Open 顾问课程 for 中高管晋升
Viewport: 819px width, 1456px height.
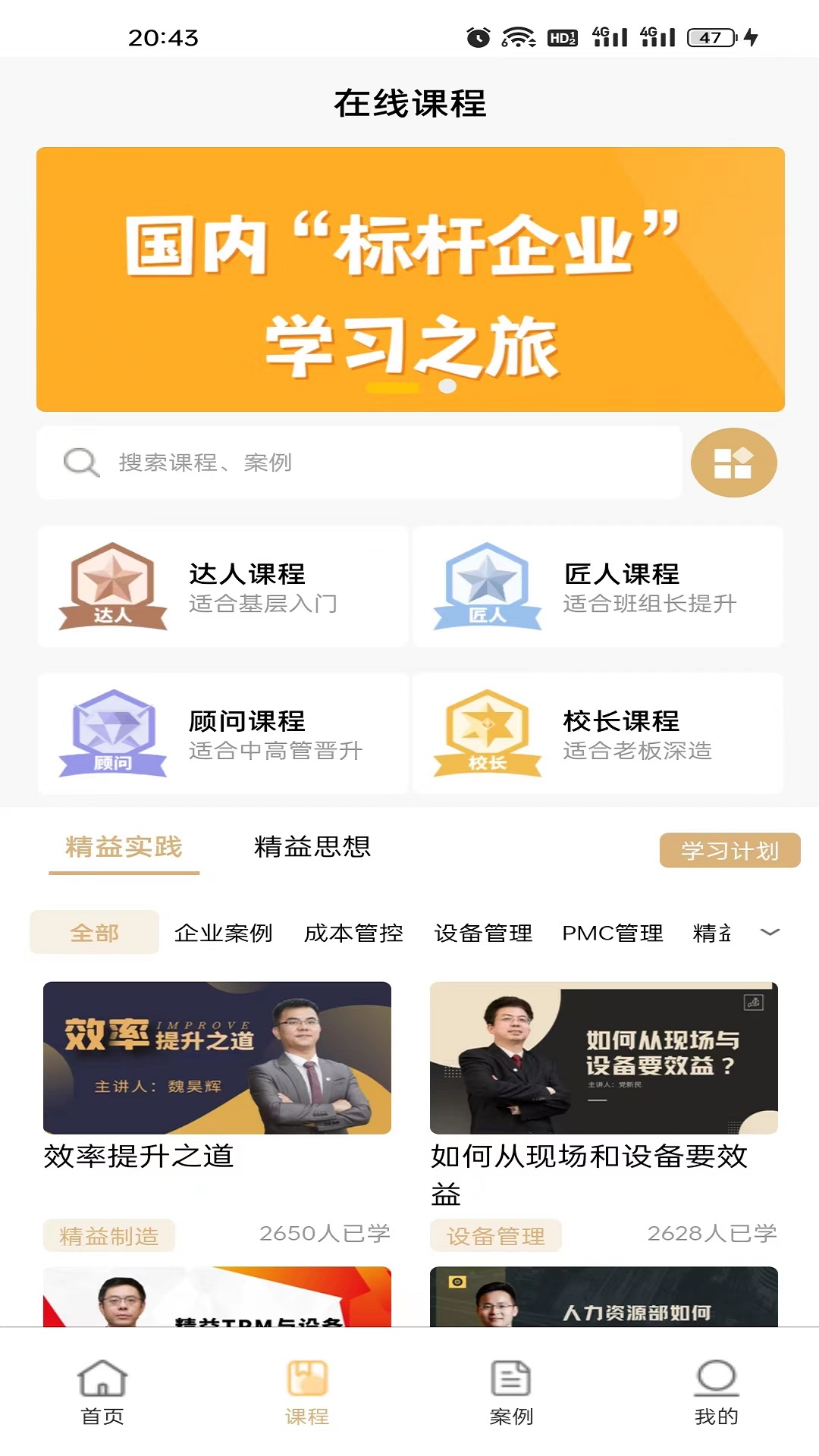(x=223, y=733)
